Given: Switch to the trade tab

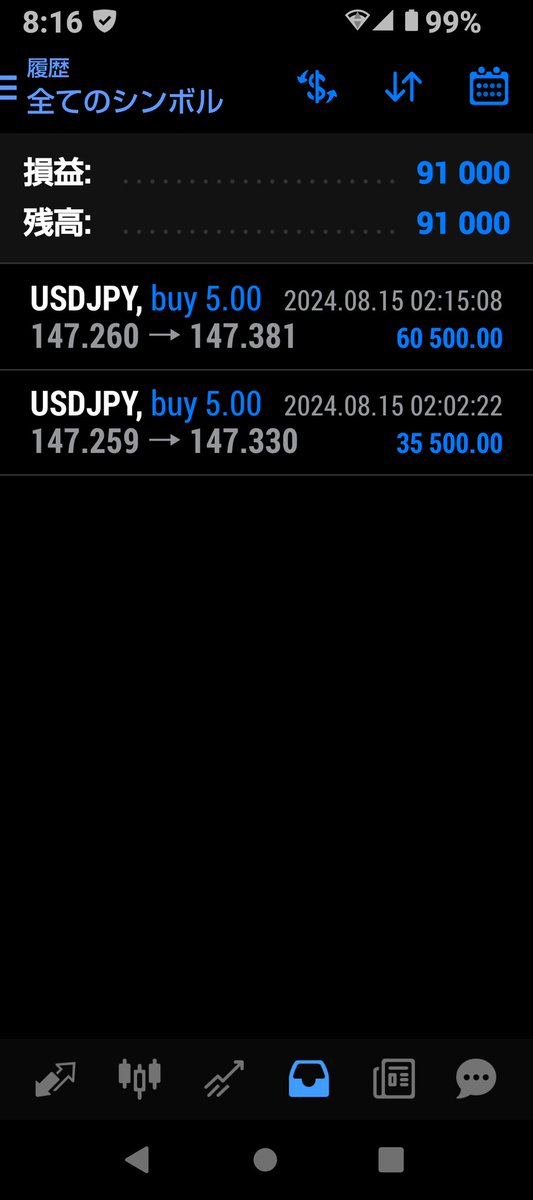Looking at the screenshot, I should (224, 1079).
